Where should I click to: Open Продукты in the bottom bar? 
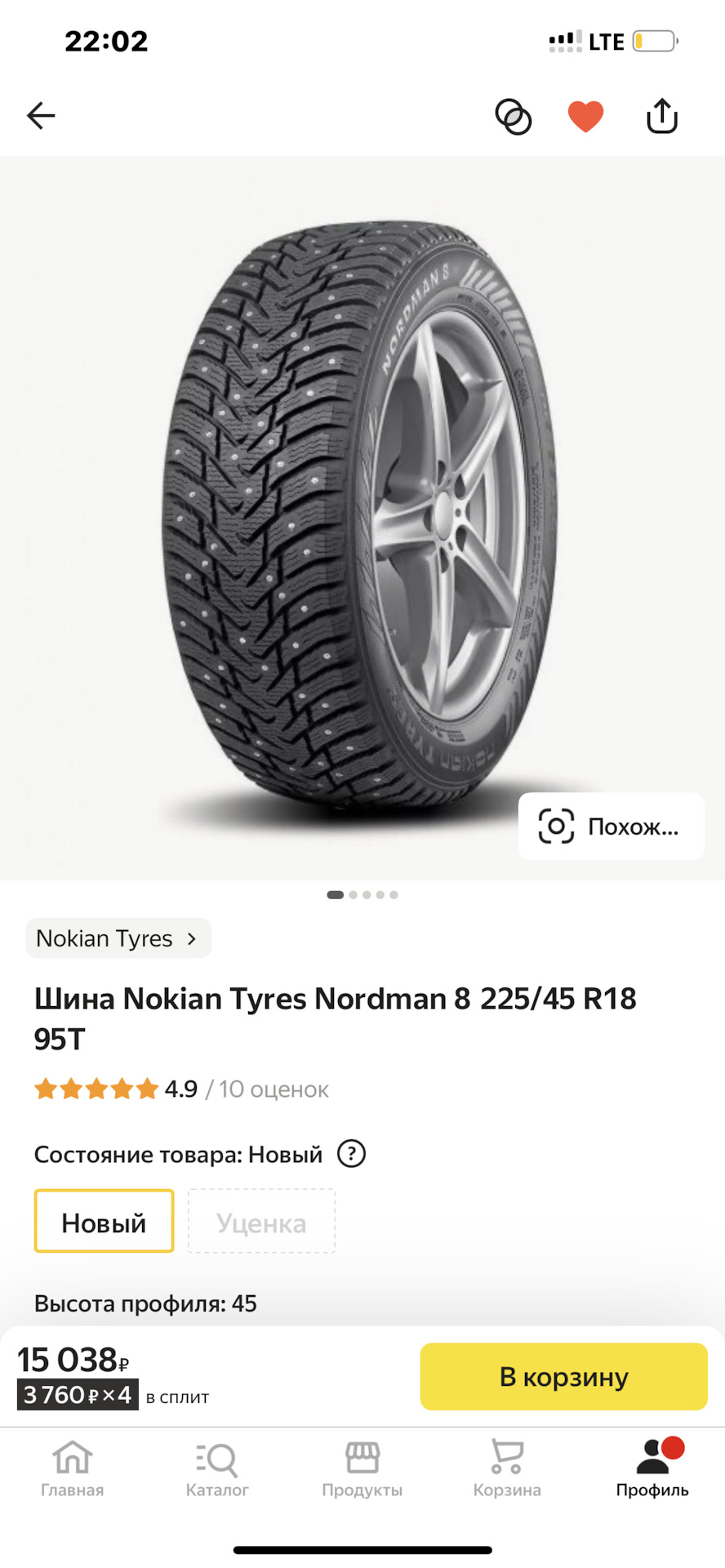[362, 1468]
